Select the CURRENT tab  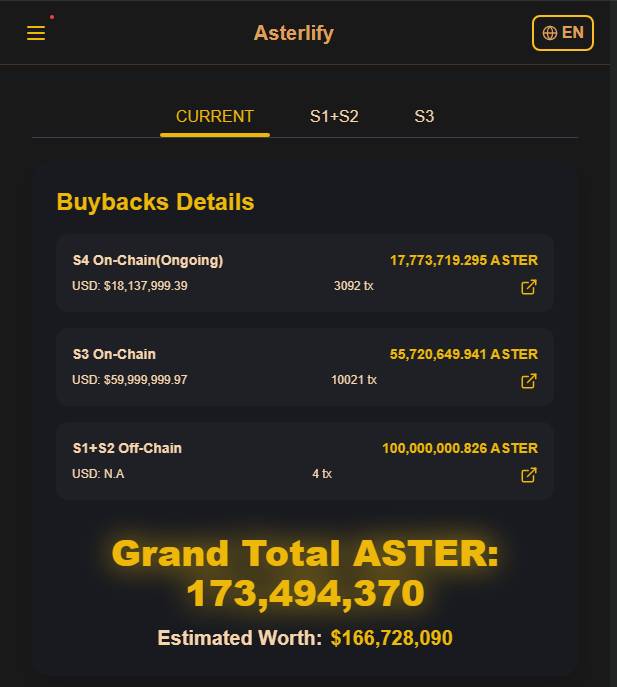[x=214, y=116]
